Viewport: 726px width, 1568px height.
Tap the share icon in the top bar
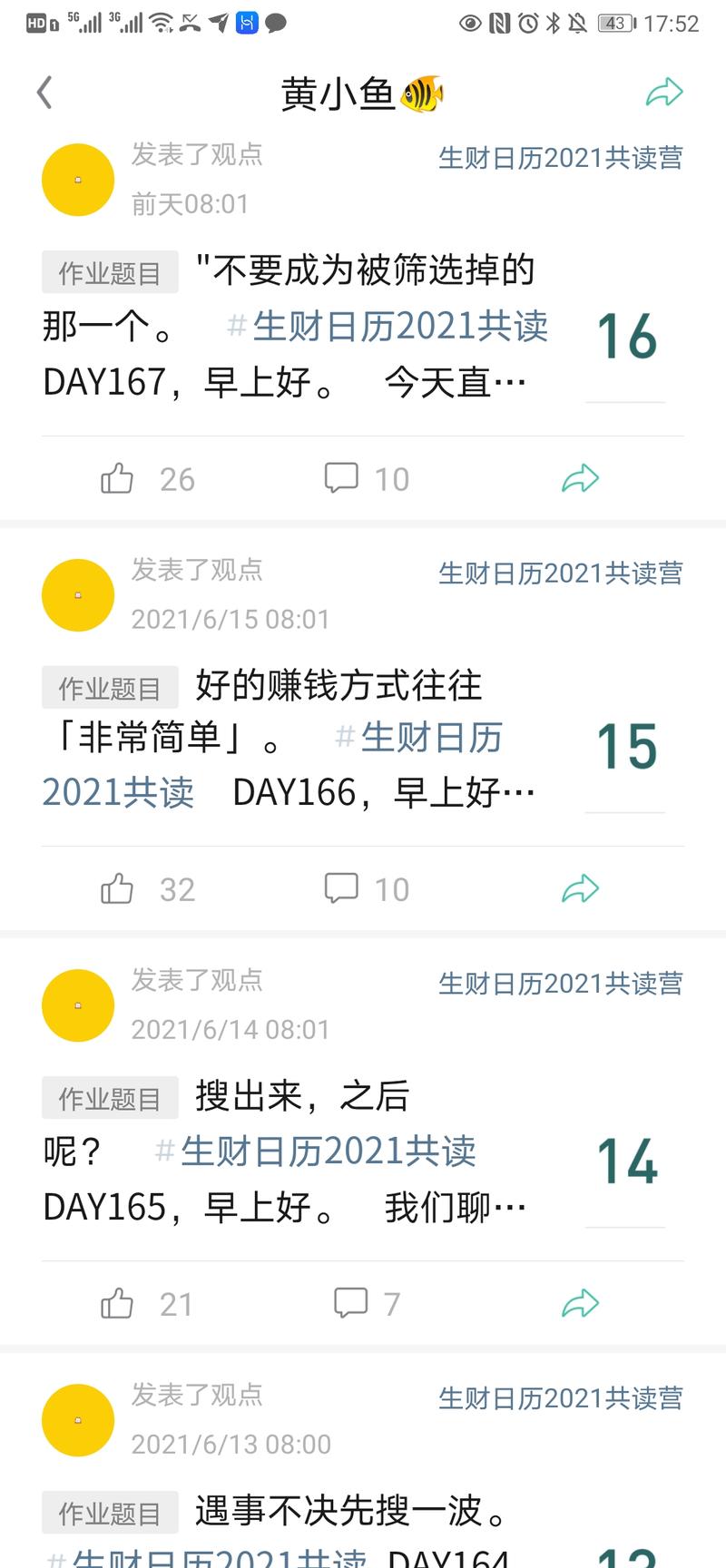point(666,92)
